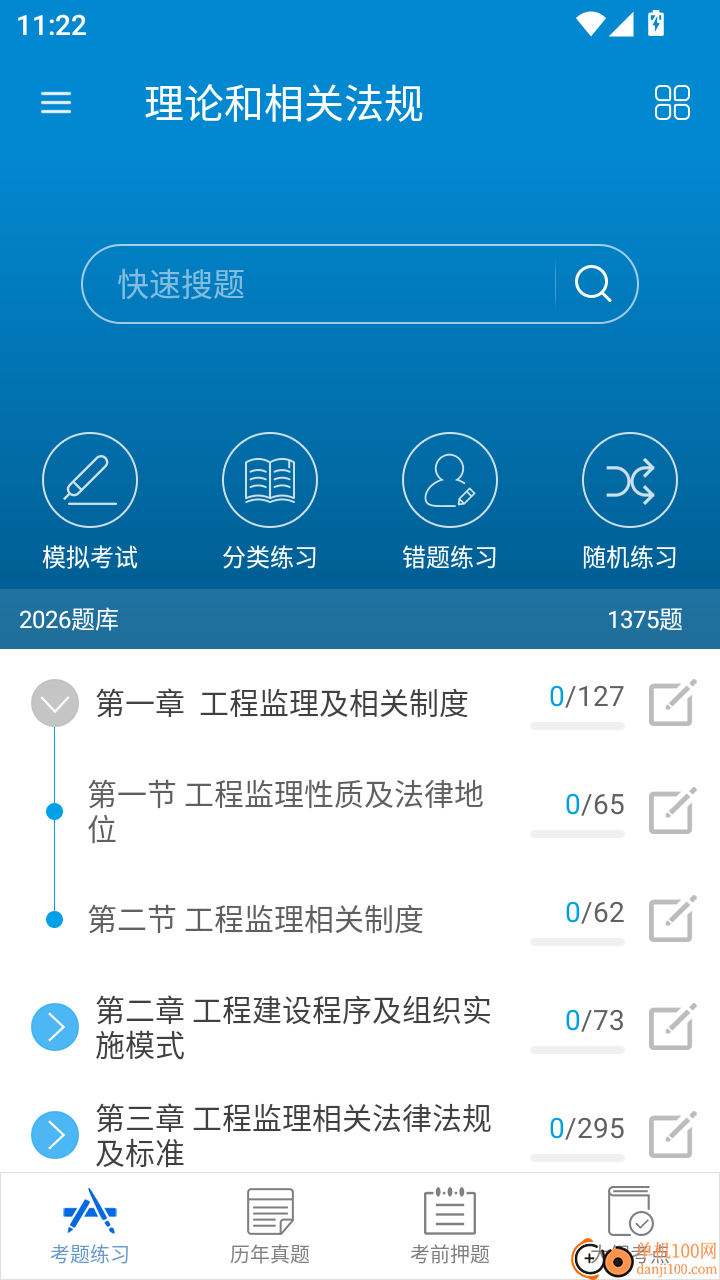This screenshot has height=1280, width=720.
Task: Tap the edit icon beside 第一章
Action: click(x=671, y=703)
